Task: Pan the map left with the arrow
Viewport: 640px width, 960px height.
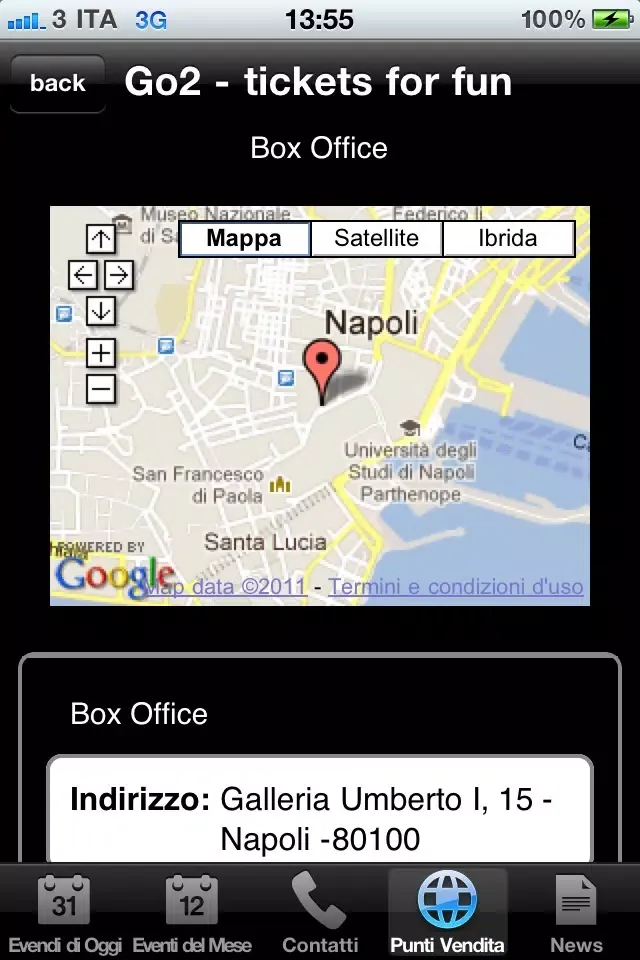Action: [x=83, y=275]
